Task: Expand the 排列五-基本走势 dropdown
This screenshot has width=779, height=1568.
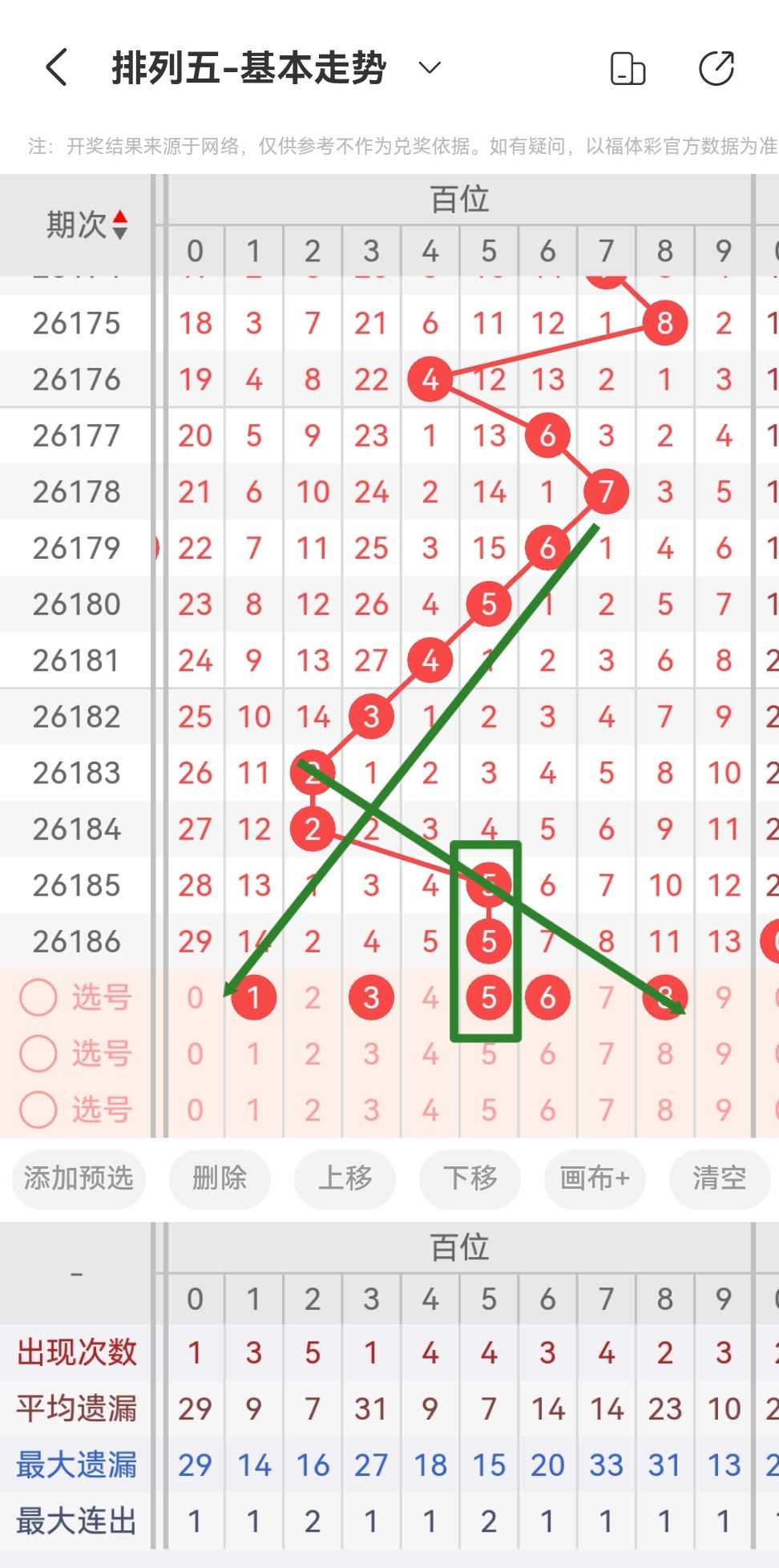Action: tap(430, 67)
